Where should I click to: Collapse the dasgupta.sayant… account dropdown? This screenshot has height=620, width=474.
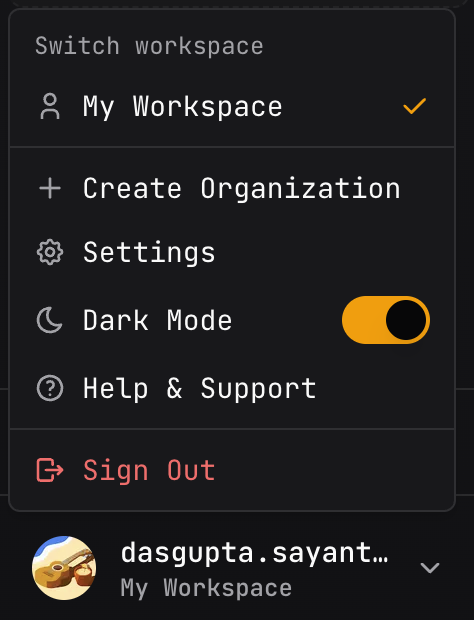tap(430, 568)
